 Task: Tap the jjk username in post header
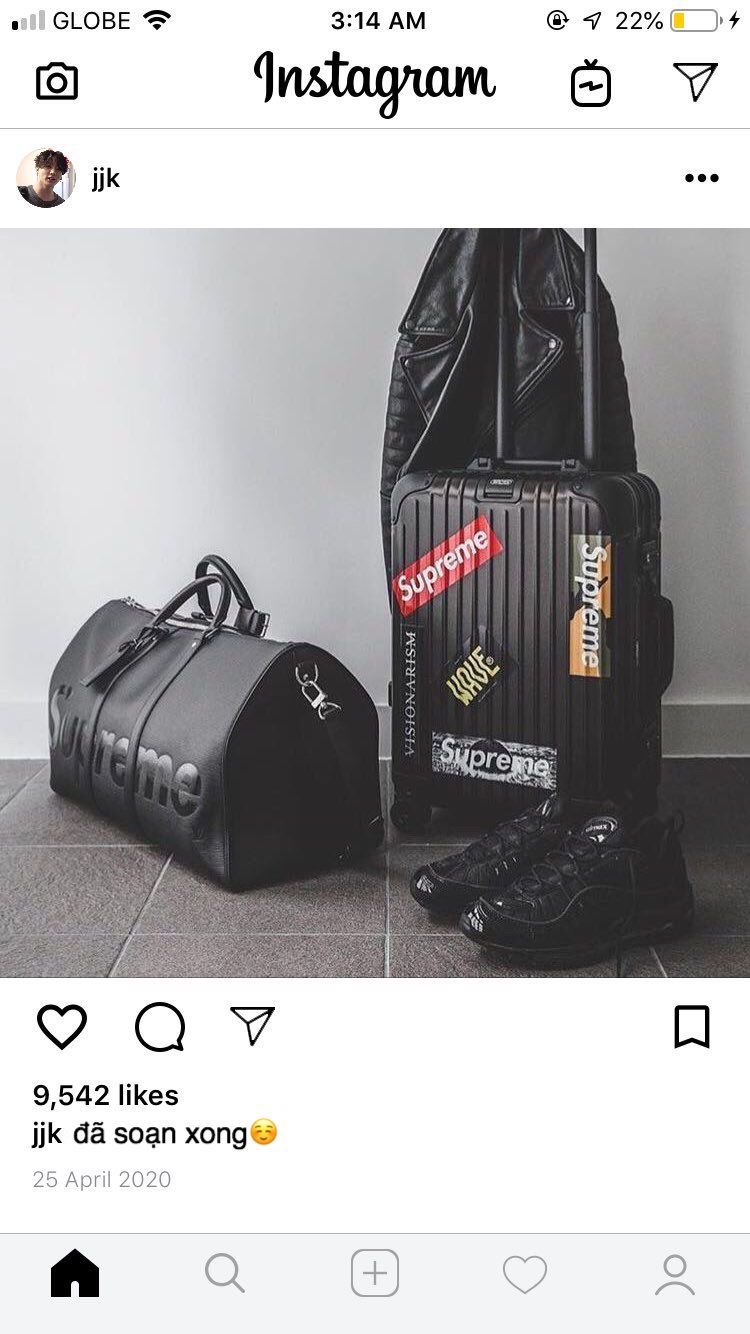[106, 178]
